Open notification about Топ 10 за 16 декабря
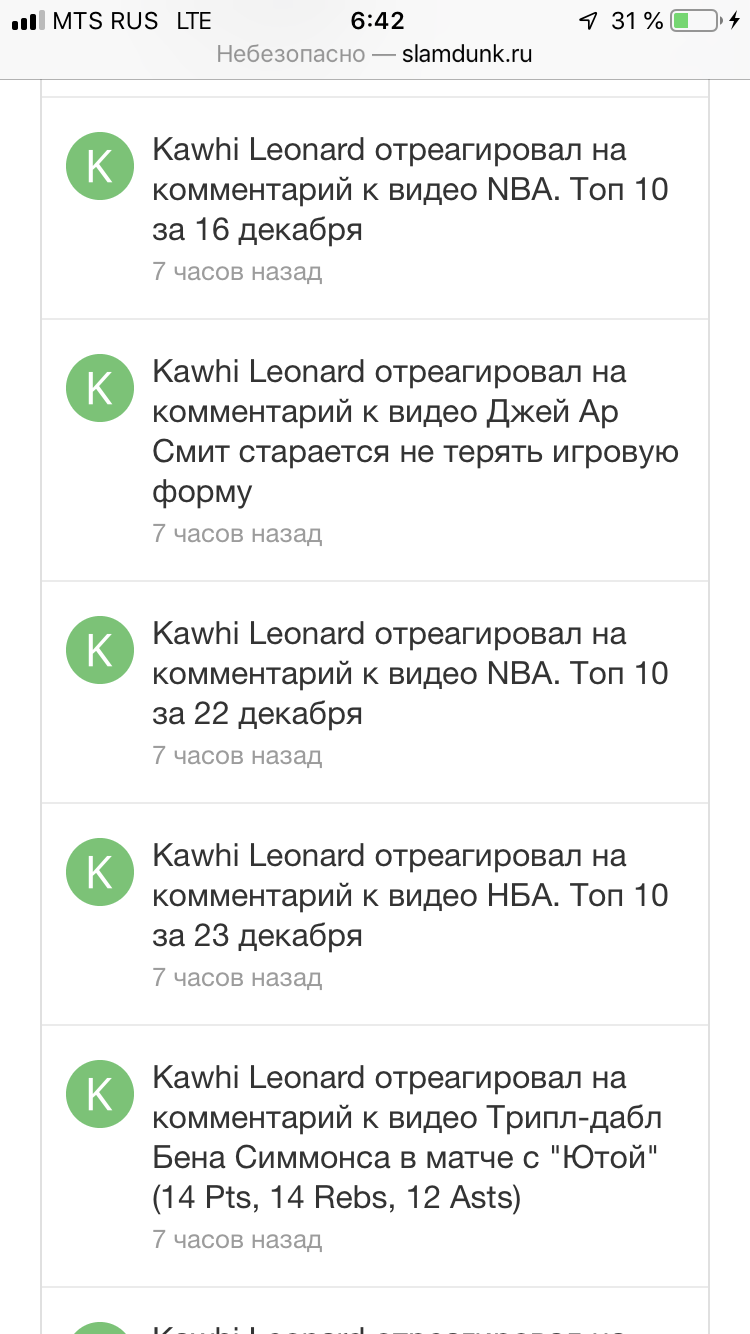750x1334 pixels. coord(375,209)
